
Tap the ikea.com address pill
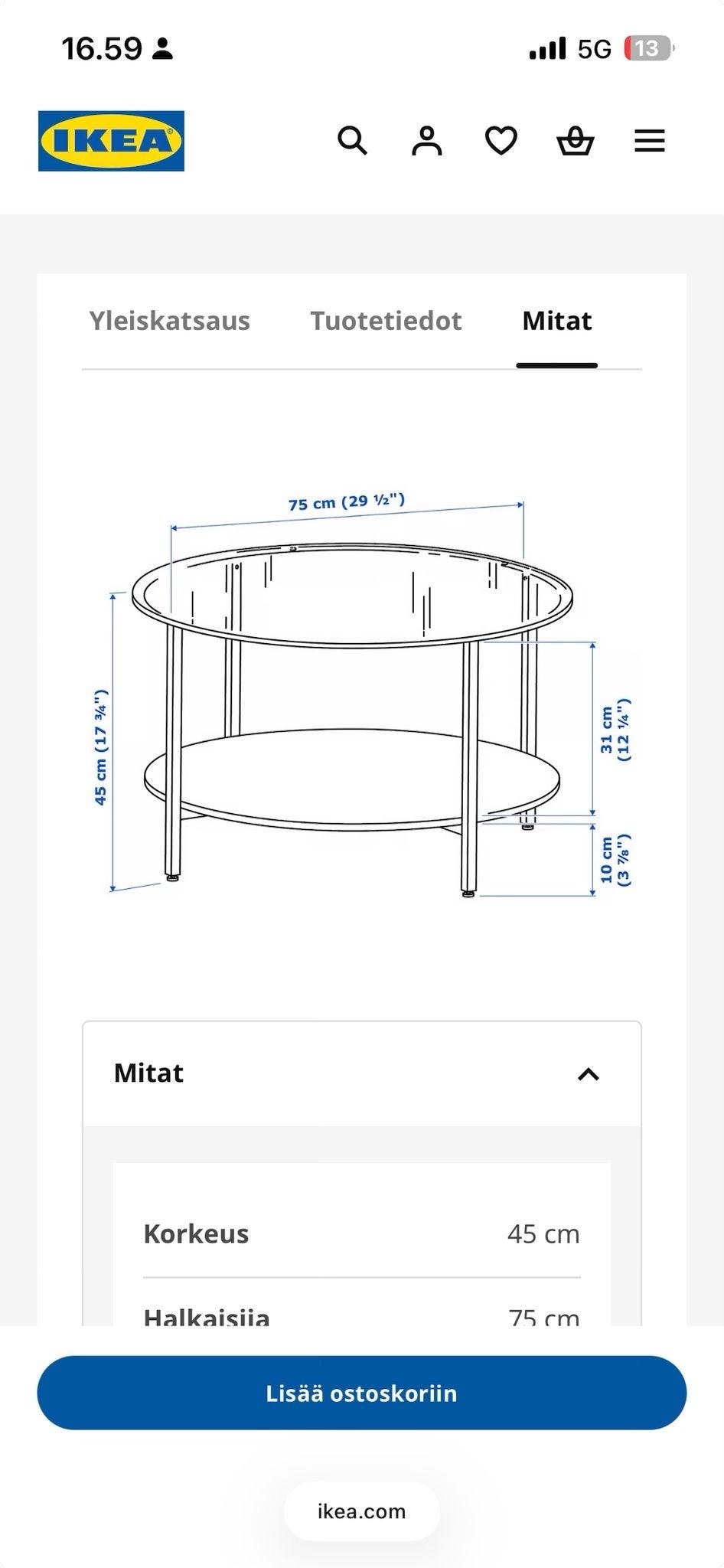pos(361,1511)
